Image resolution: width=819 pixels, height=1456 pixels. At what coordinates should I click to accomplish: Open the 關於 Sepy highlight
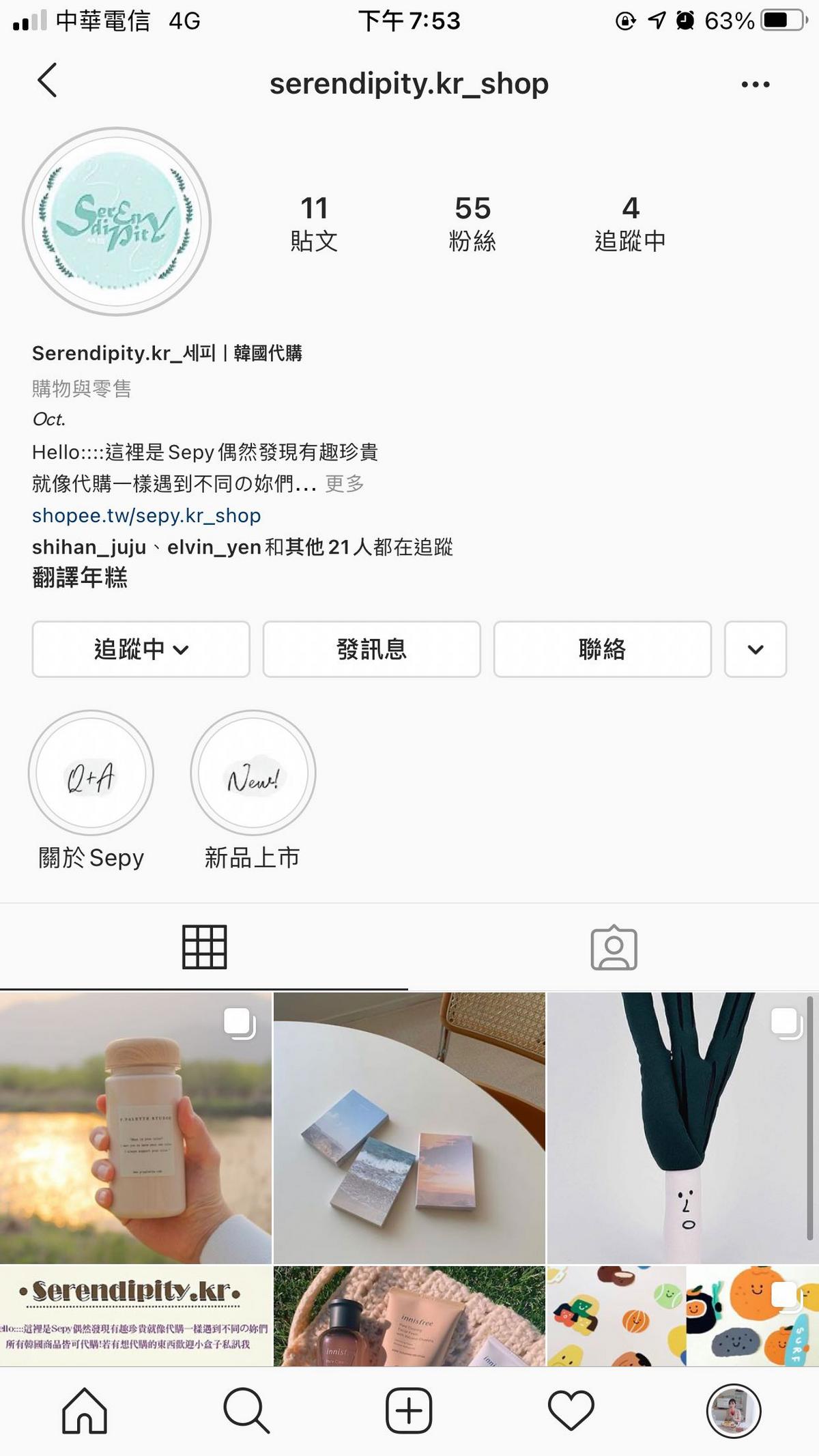point(91,773)
